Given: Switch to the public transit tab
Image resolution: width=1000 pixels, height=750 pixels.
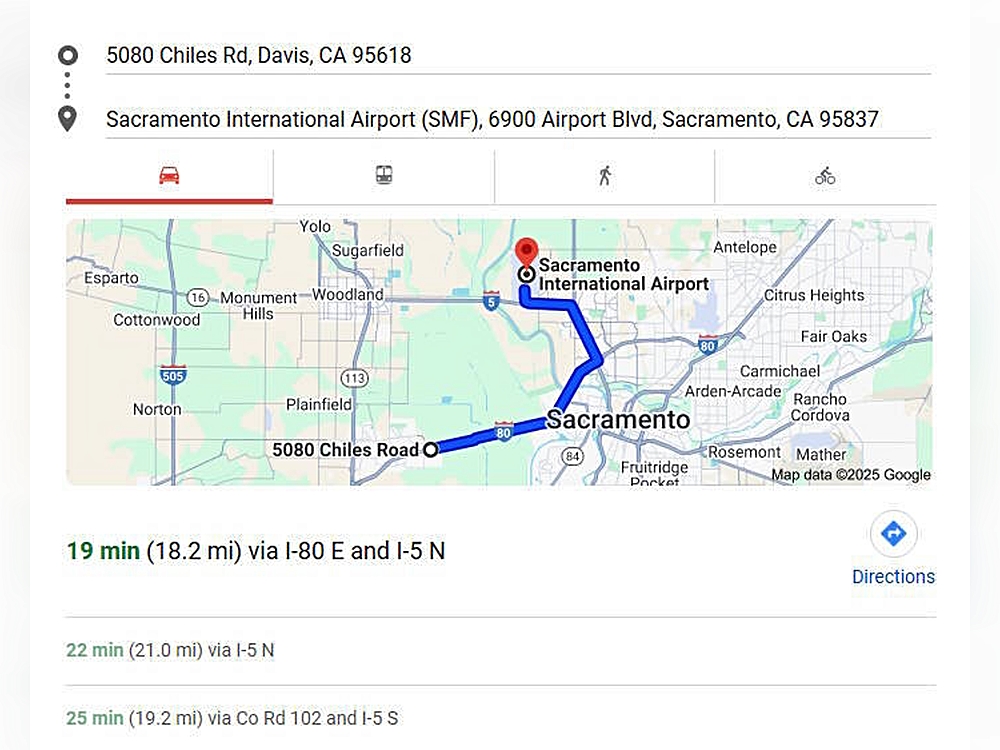Looking at the screenshot, I should [384, 176].
